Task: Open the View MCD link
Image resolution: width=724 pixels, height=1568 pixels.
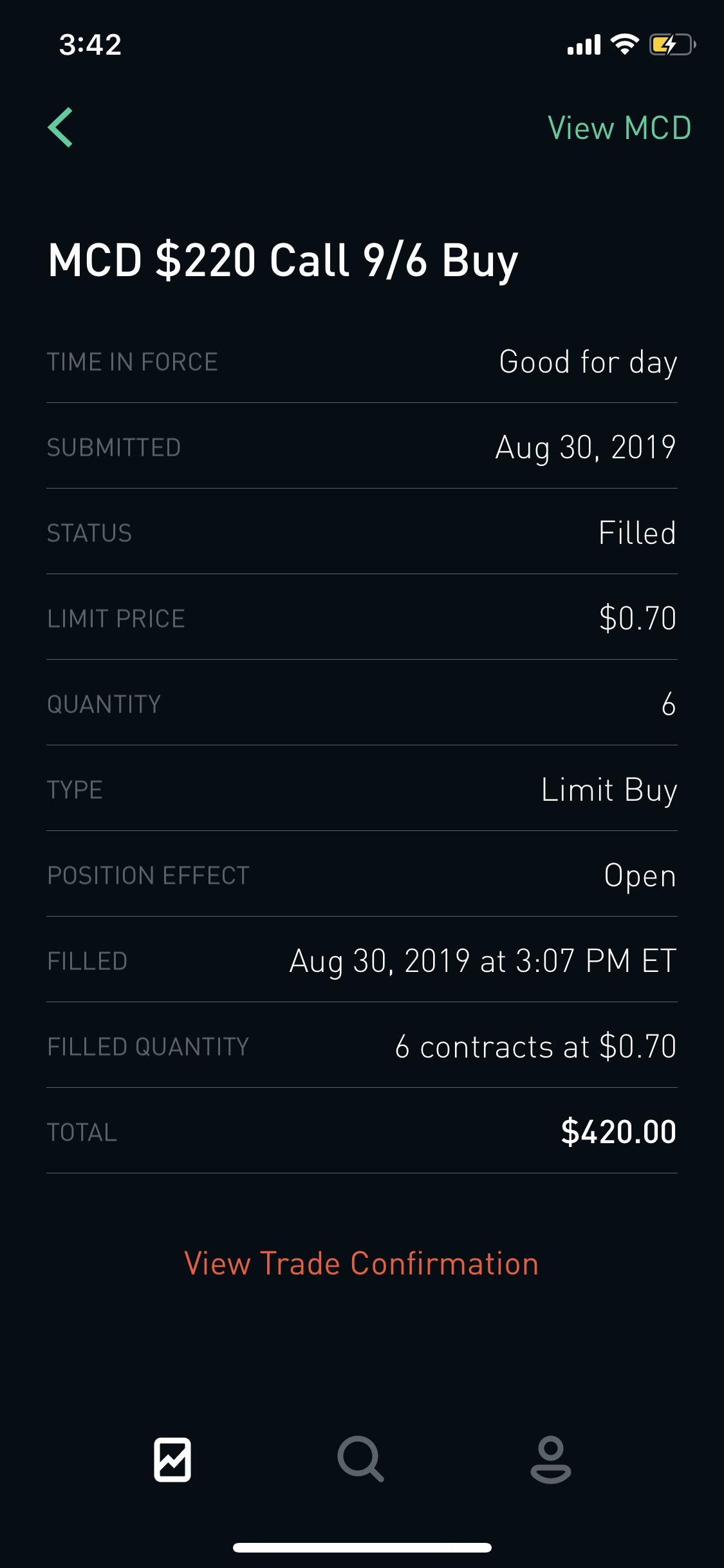Action: pos(619,127)
